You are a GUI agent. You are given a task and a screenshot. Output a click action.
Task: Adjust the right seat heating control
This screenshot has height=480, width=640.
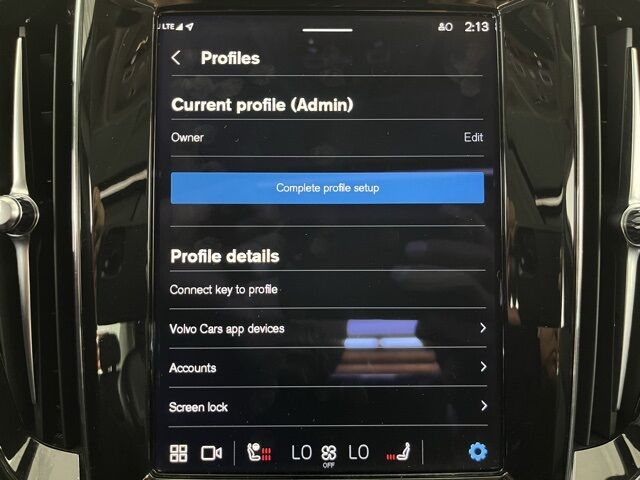397,453
